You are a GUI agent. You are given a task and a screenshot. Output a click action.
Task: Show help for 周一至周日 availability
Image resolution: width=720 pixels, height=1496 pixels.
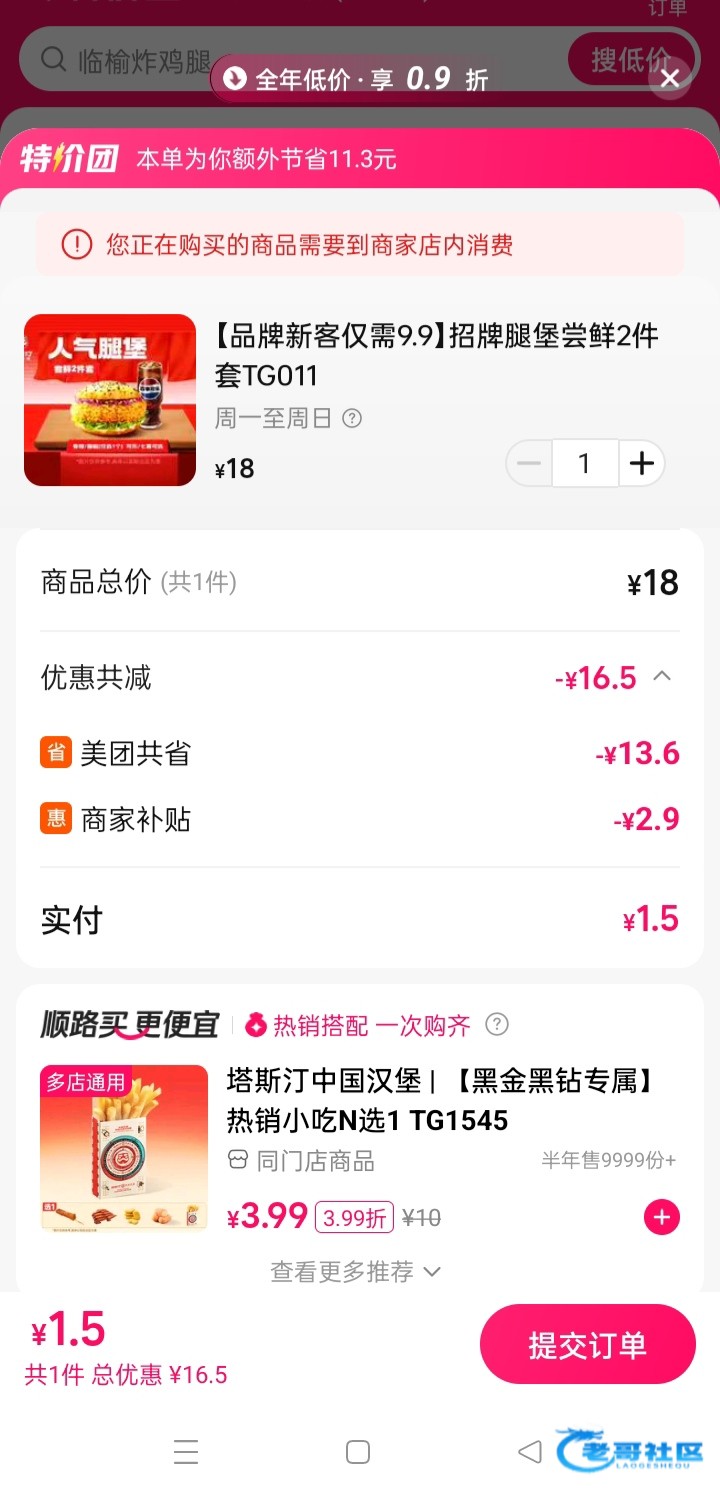[x=352, y=418]
